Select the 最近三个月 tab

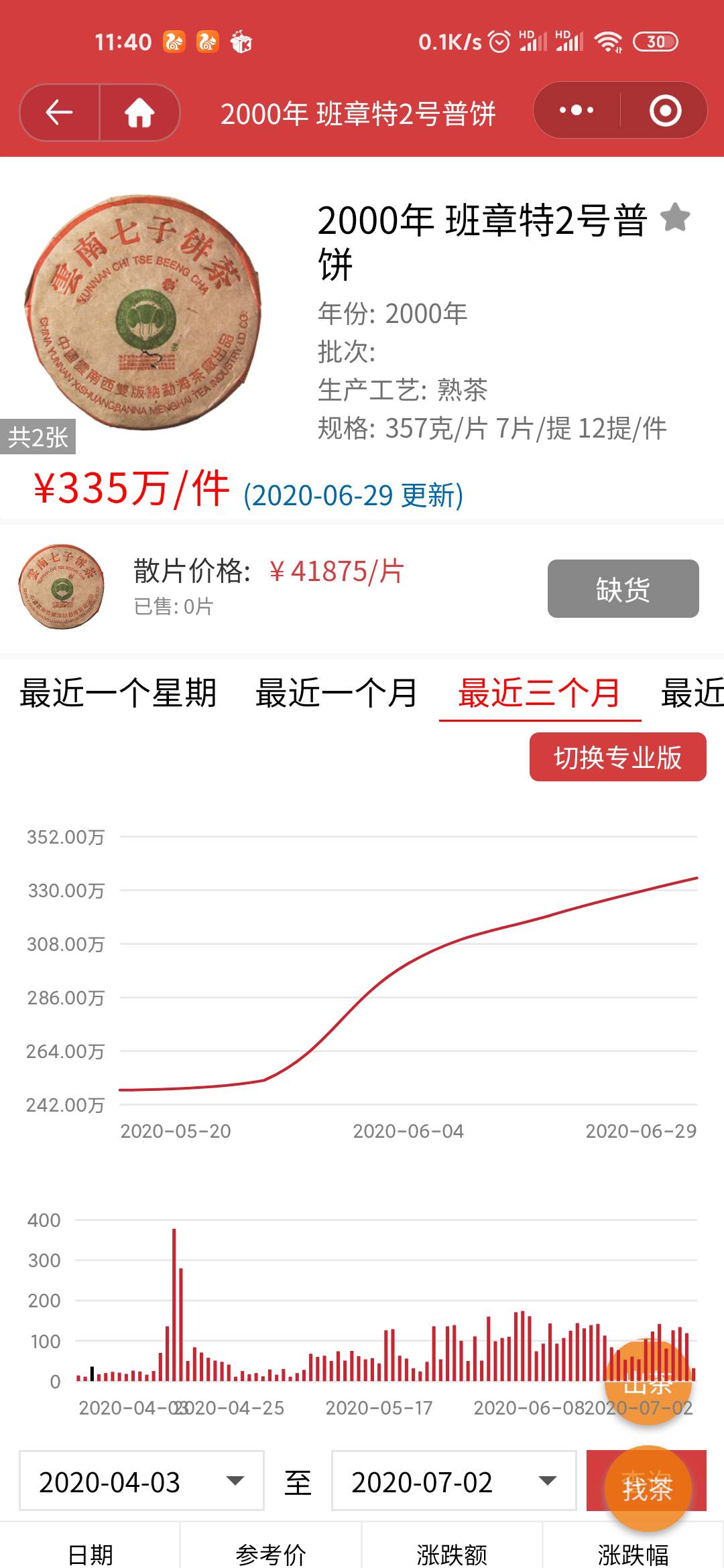[540, 693]
